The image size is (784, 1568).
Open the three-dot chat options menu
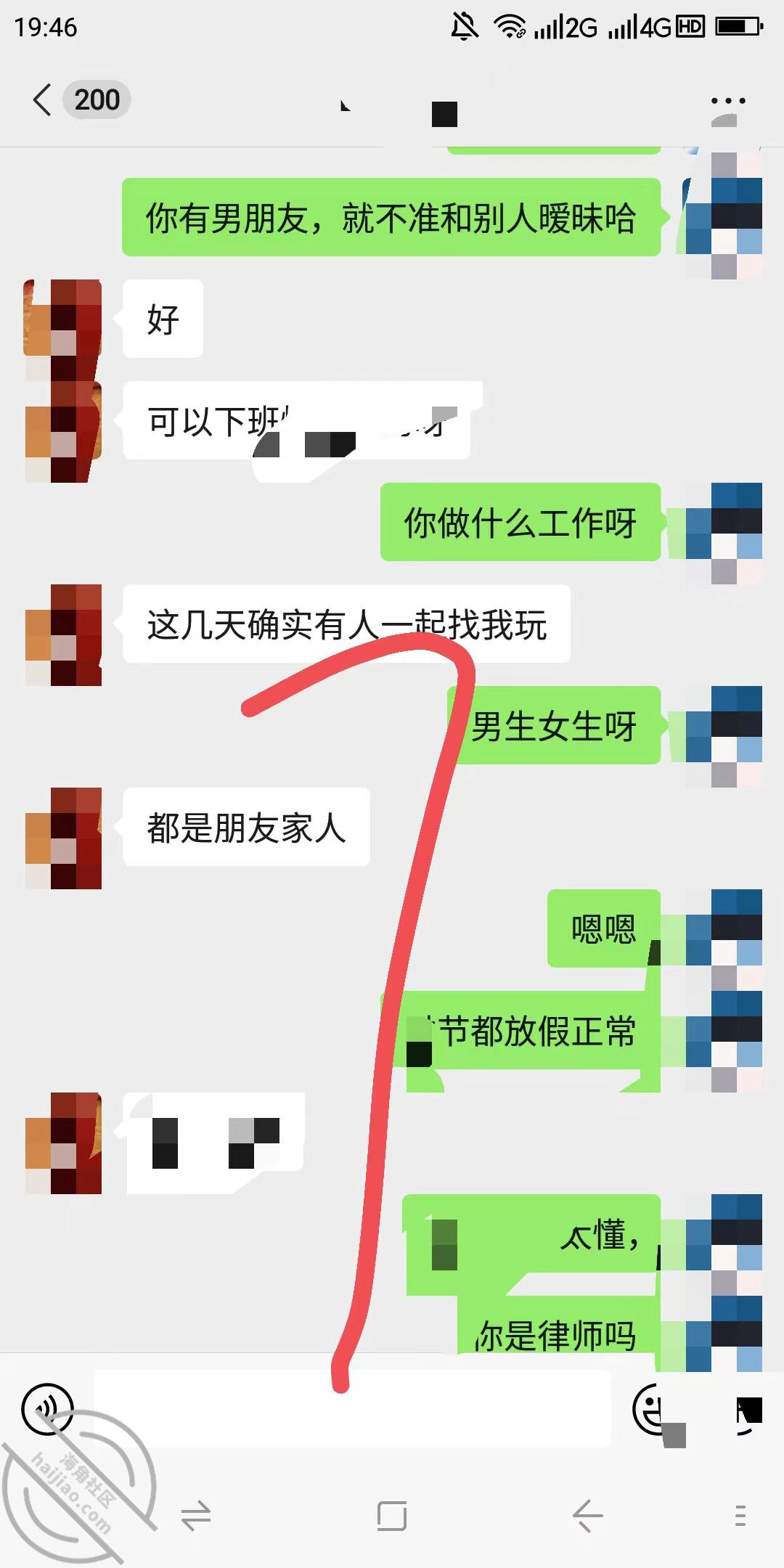(x=727, y=101)
